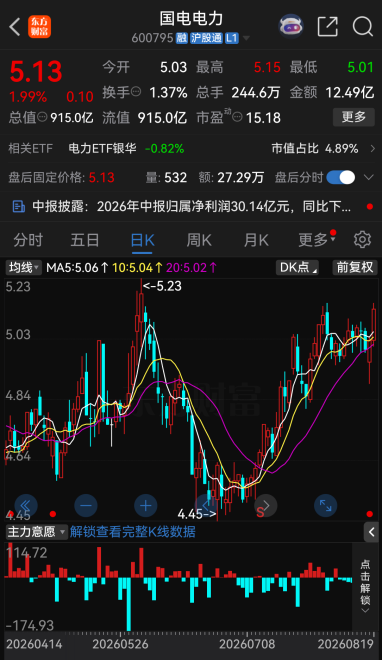382x660 pixels.
Task: Open the 更多 chart period dropdown
Action: 316,240
